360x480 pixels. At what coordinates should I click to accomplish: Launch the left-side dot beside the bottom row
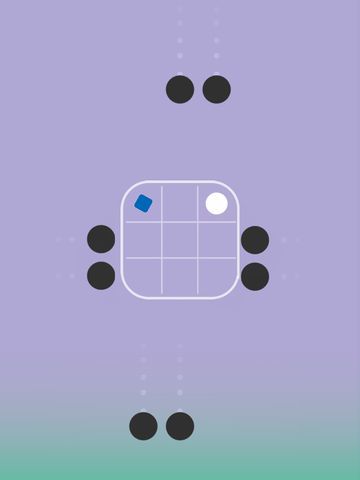101,276
